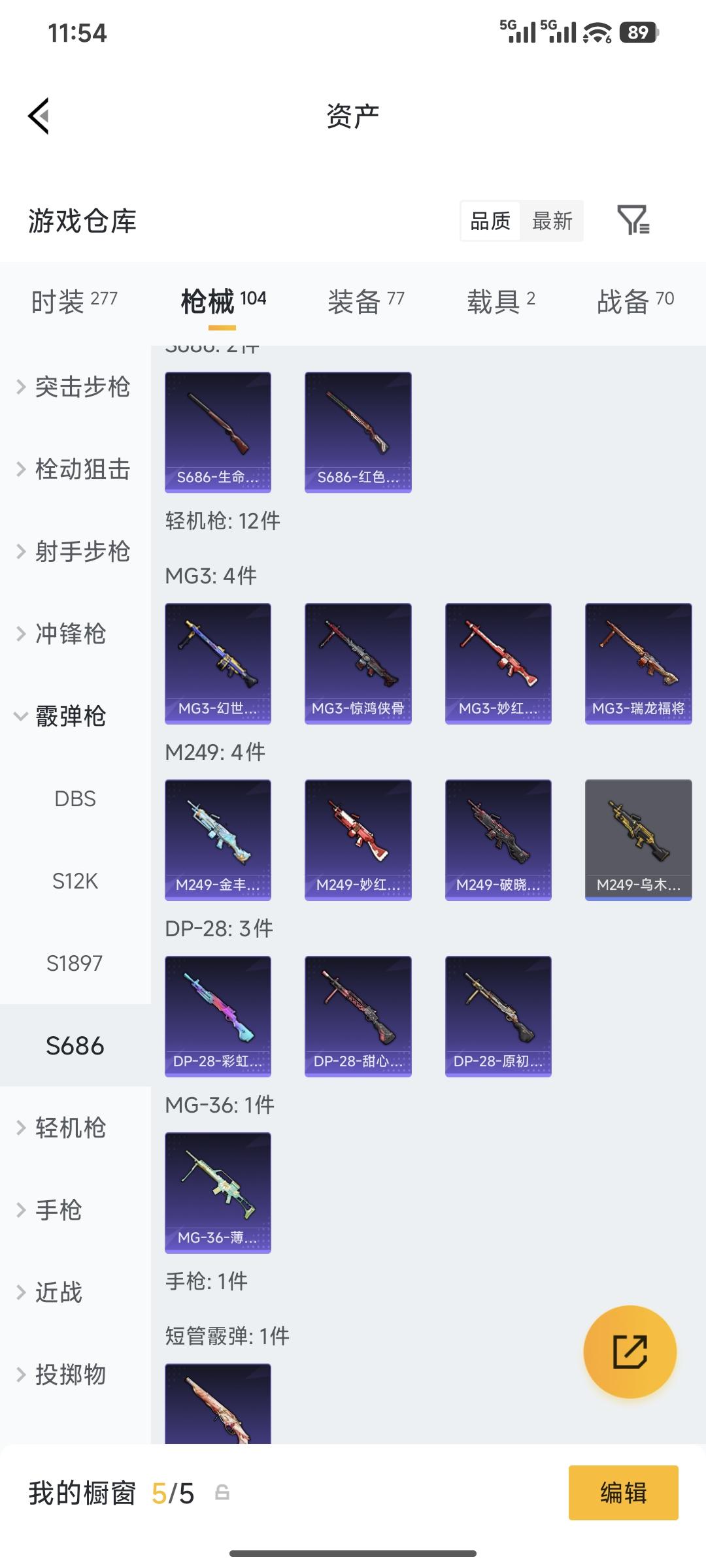Viewport: 706px width, 1568px height.
Task: View the M249-乌木 skin item
Action: coord(638,840)
